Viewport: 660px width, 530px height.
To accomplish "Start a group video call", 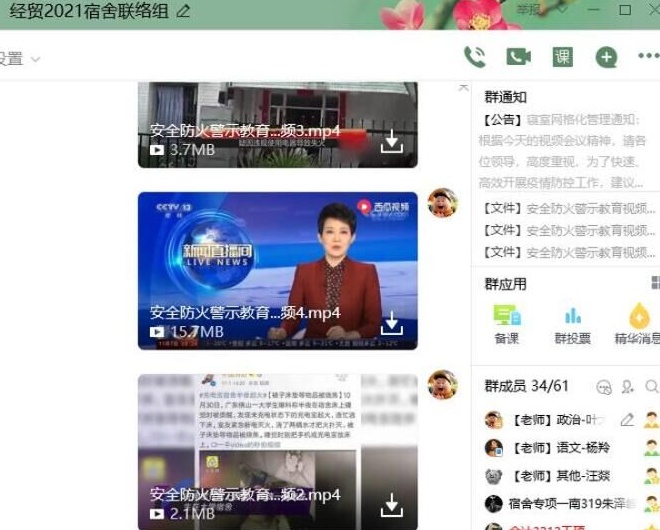I will point(518,57).
